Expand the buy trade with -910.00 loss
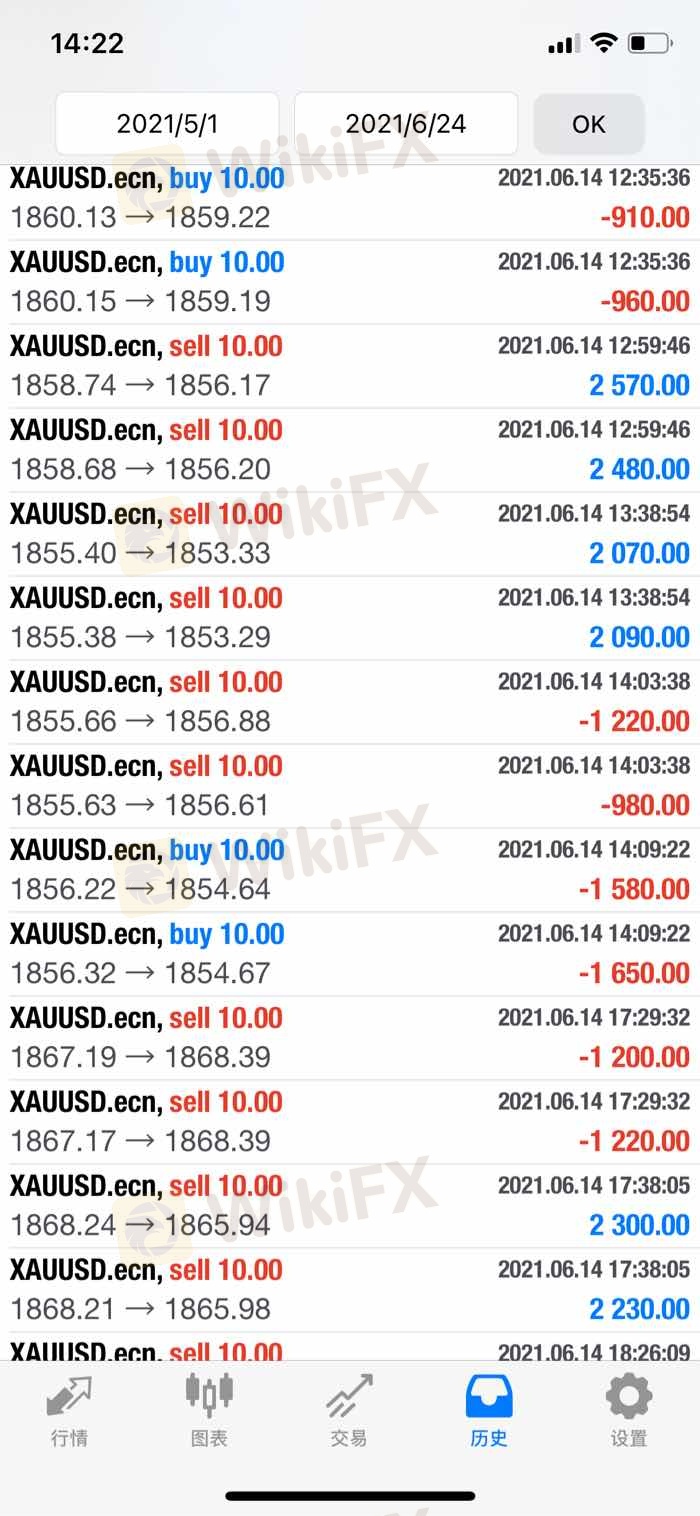Screen dimensions: 700x1516 point(350,198)
